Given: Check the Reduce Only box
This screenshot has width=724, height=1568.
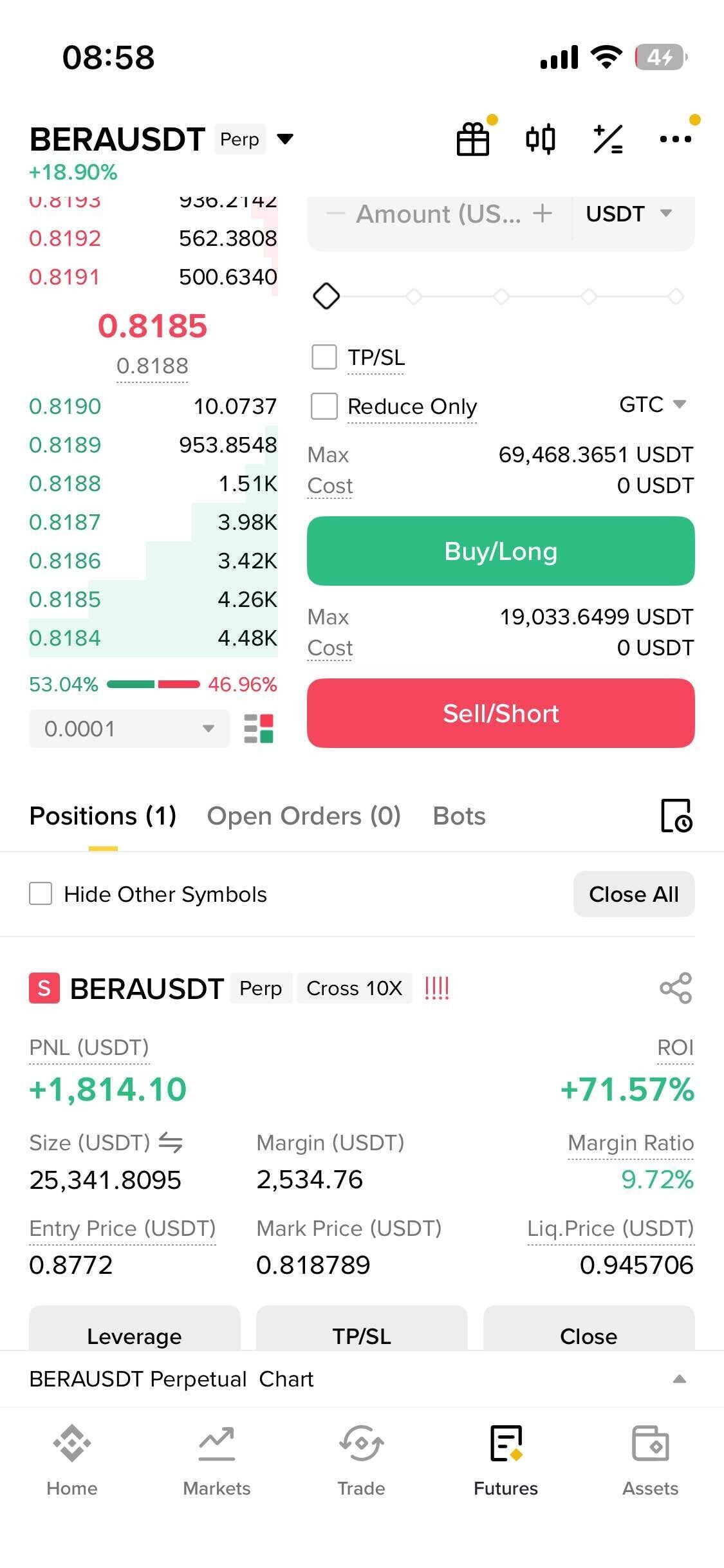Looking at the screenshot, I should click(x=324, y=406).
